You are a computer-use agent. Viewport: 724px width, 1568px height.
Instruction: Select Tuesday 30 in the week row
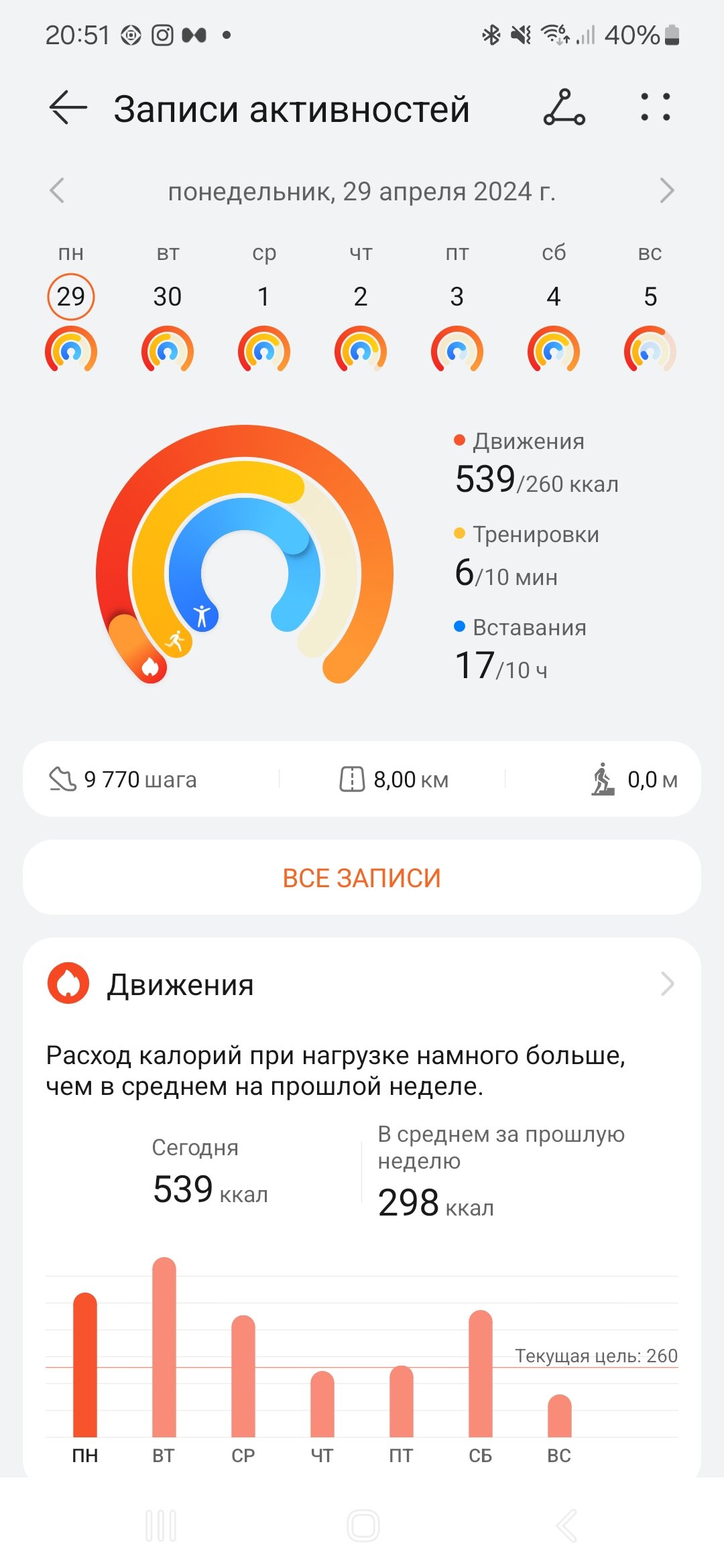point(168,312)
